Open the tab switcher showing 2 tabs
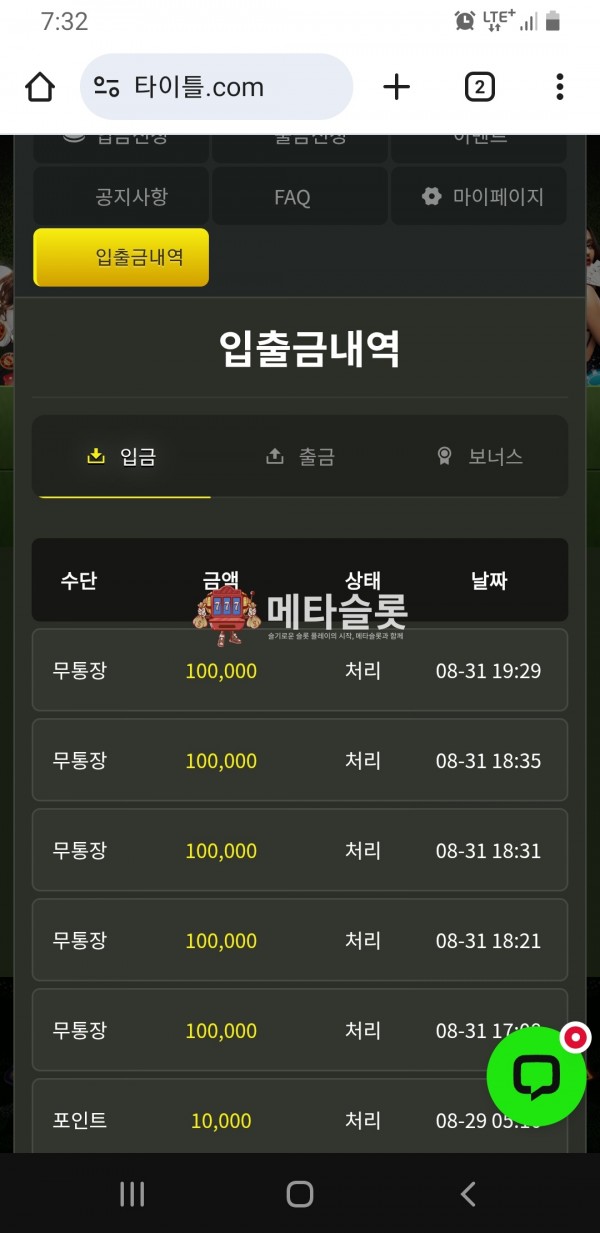Viewport: 600px width, 1233px height. tap(479, 88)
